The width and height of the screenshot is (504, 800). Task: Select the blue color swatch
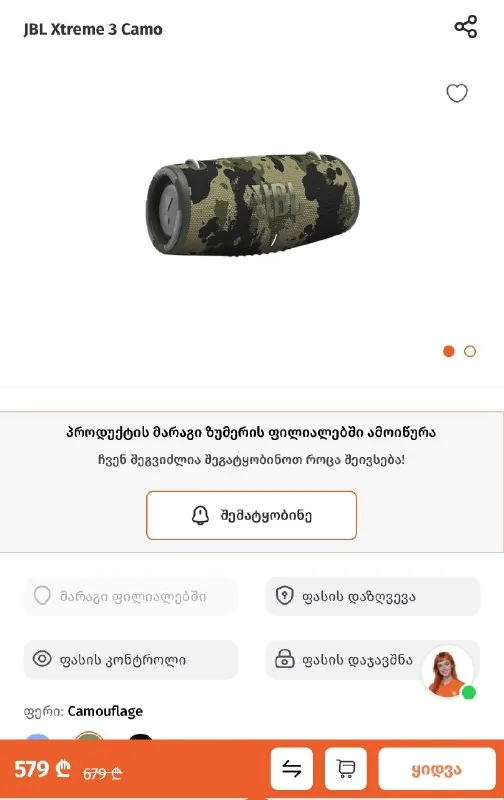point(37,736)
